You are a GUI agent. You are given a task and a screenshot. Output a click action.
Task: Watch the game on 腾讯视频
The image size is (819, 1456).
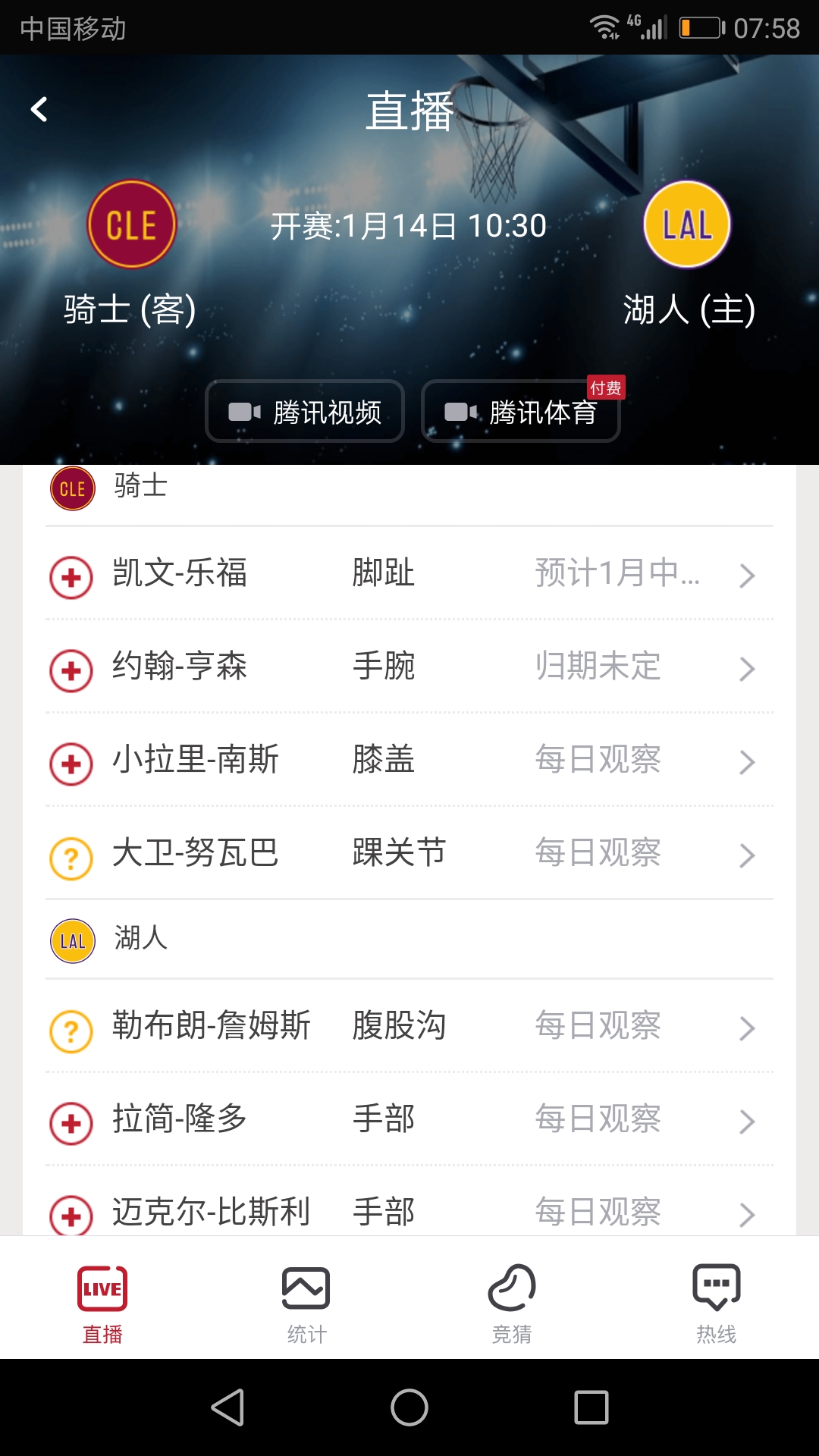(x=305, y=412)
